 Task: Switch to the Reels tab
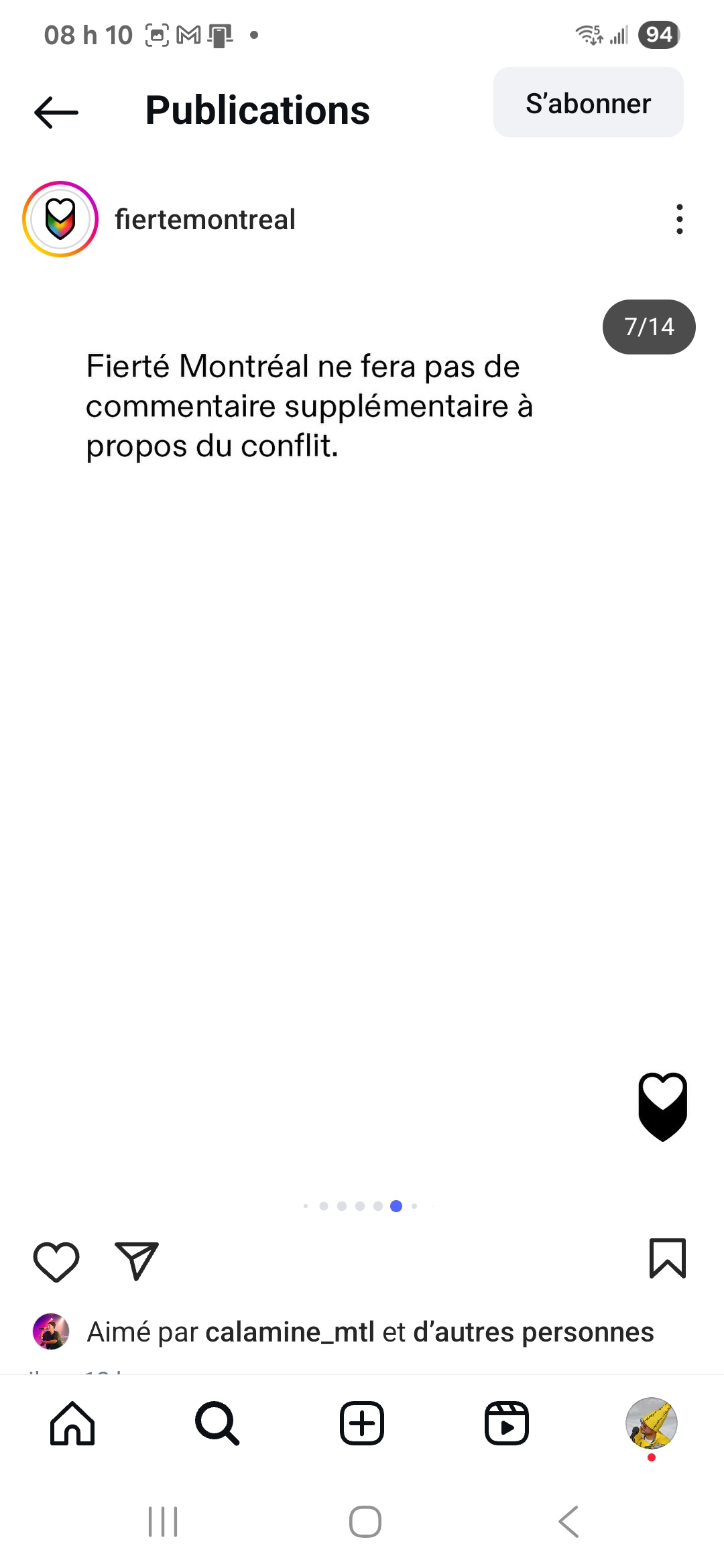coord(507,1423)
